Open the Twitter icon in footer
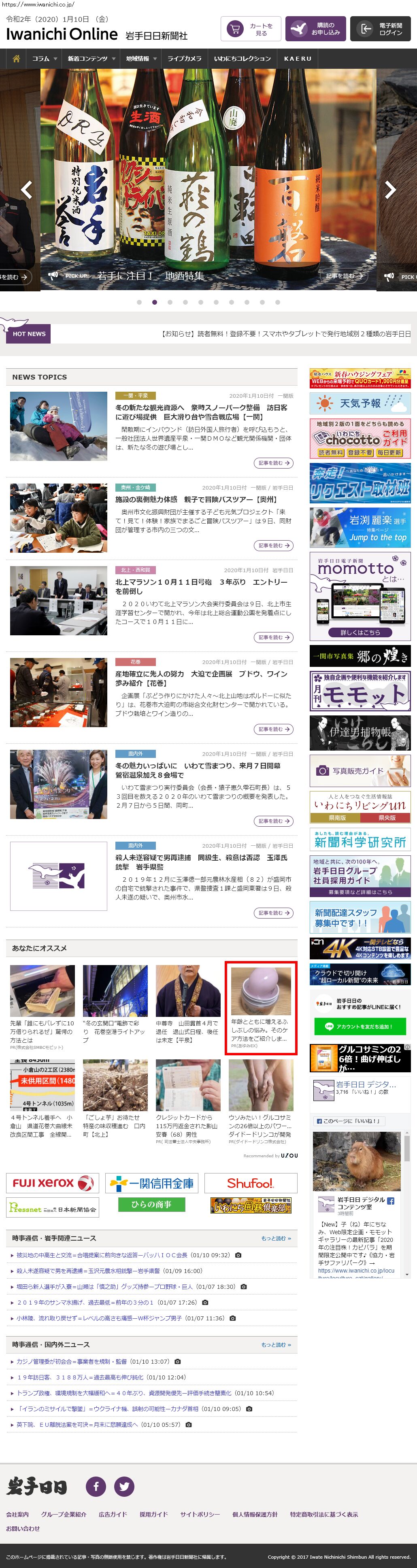417x1568 pixels. pos(124,1486)
